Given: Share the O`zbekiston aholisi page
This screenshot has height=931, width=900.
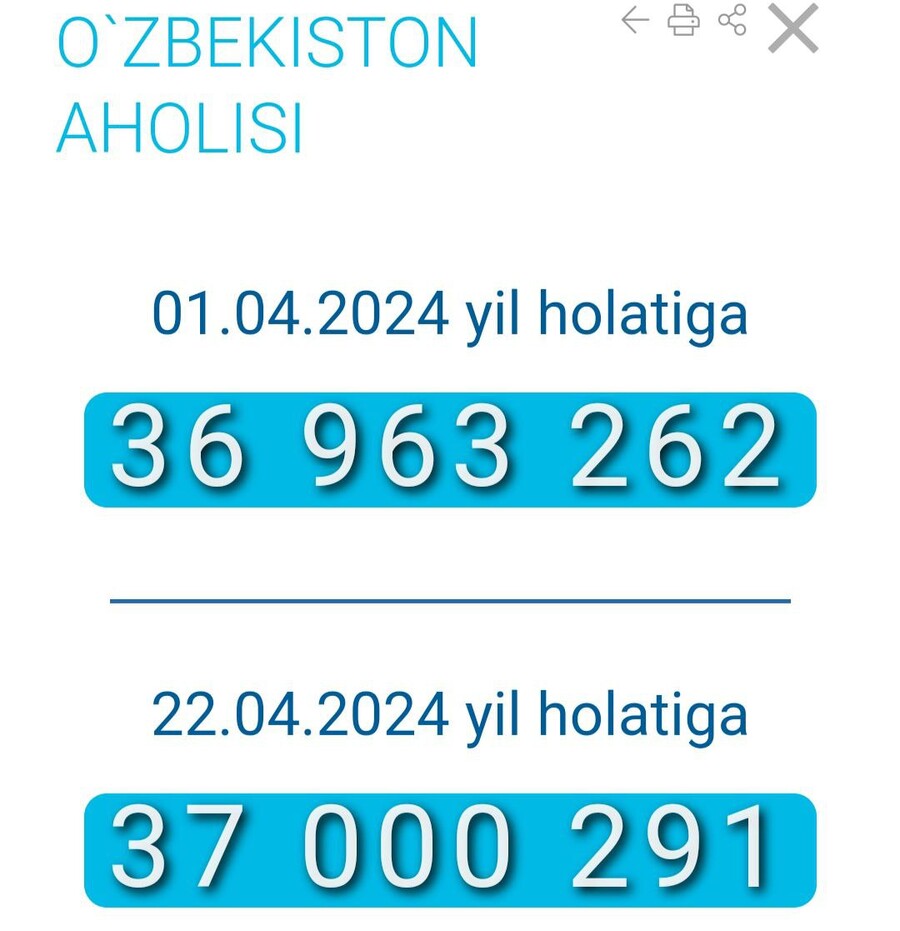Looking at the screenshot, I should click(733, 20).
